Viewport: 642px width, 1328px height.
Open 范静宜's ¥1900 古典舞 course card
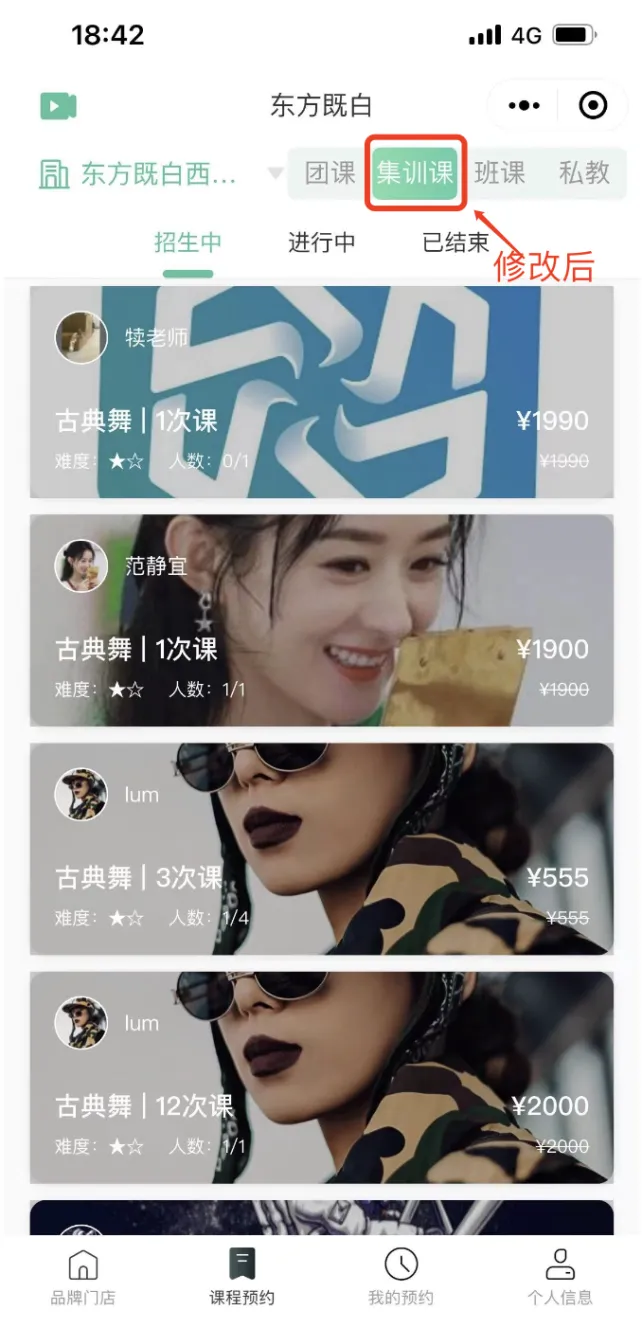point(321,620)
